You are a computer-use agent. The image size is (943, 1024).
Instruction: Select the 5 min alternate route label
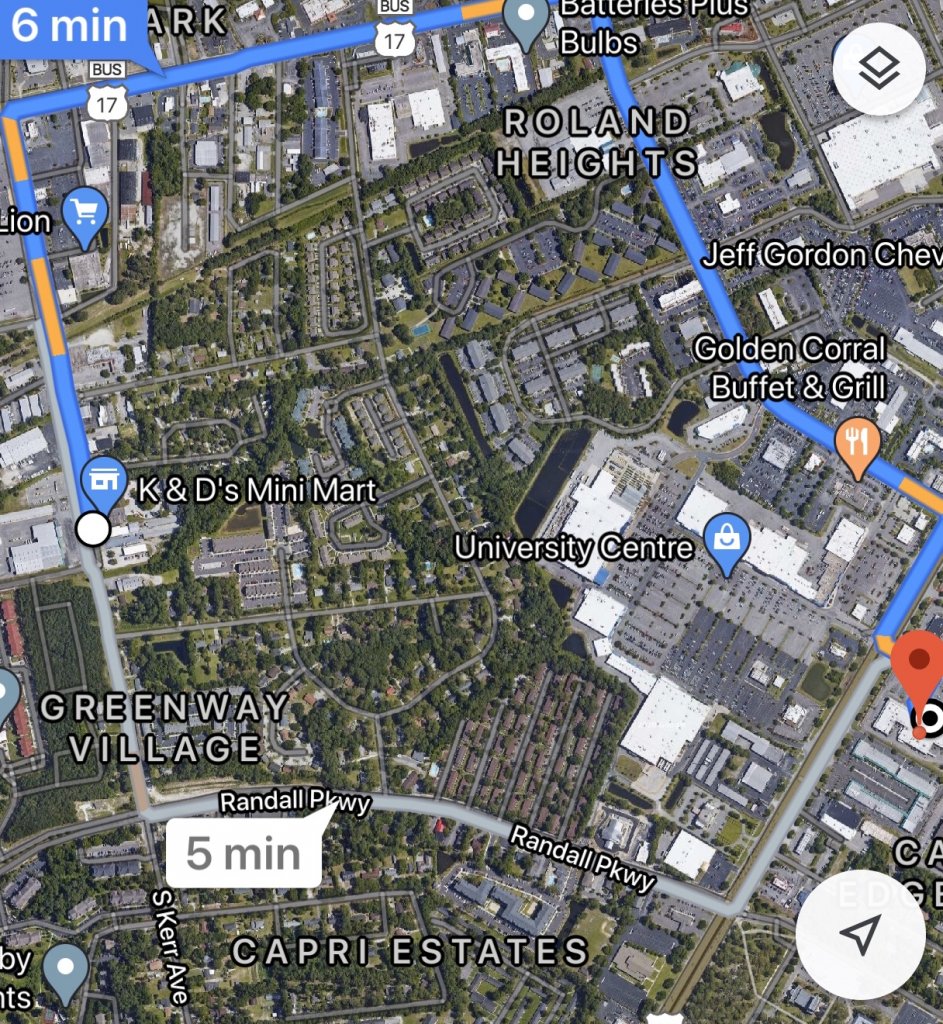coord(243,853)
